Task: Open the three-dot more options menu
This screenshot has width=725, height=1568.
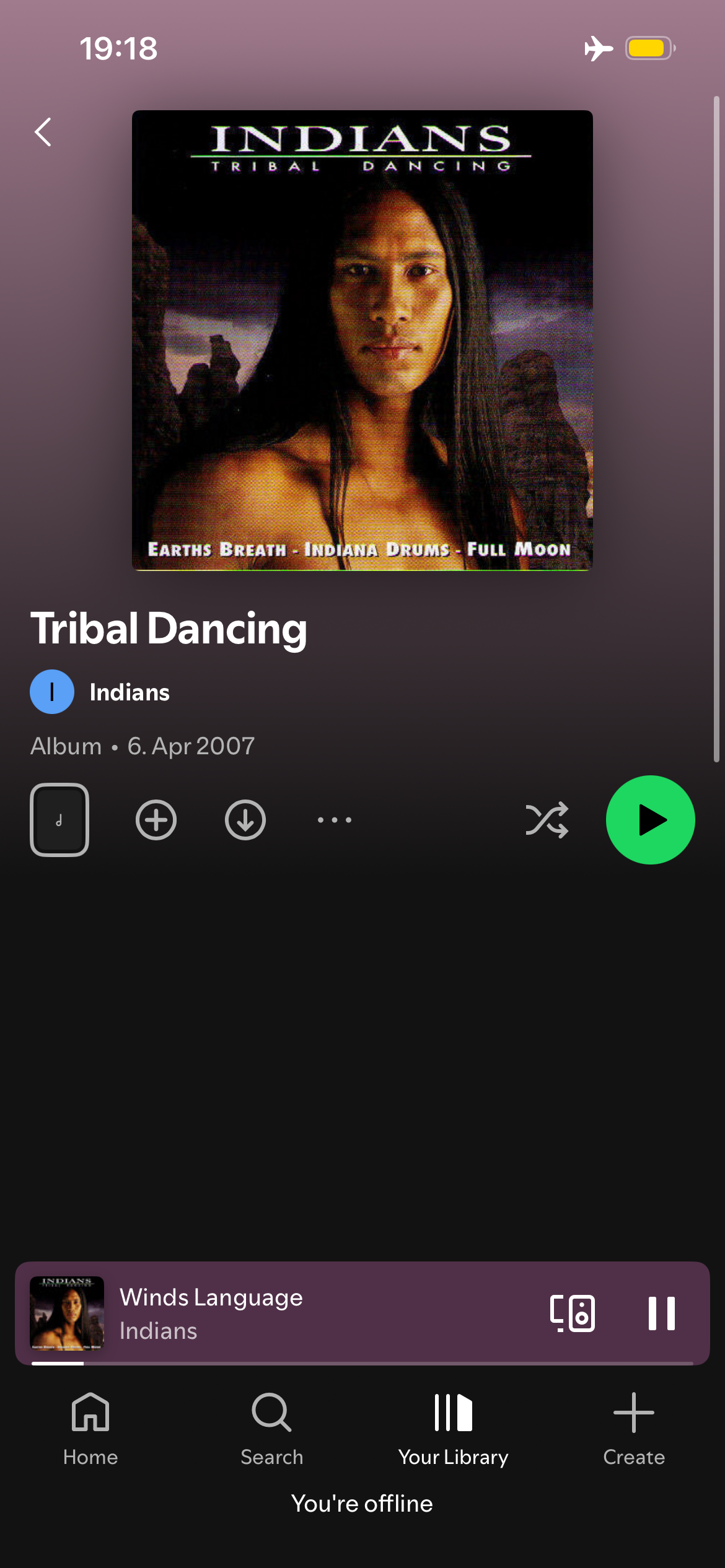Action: 334,820
